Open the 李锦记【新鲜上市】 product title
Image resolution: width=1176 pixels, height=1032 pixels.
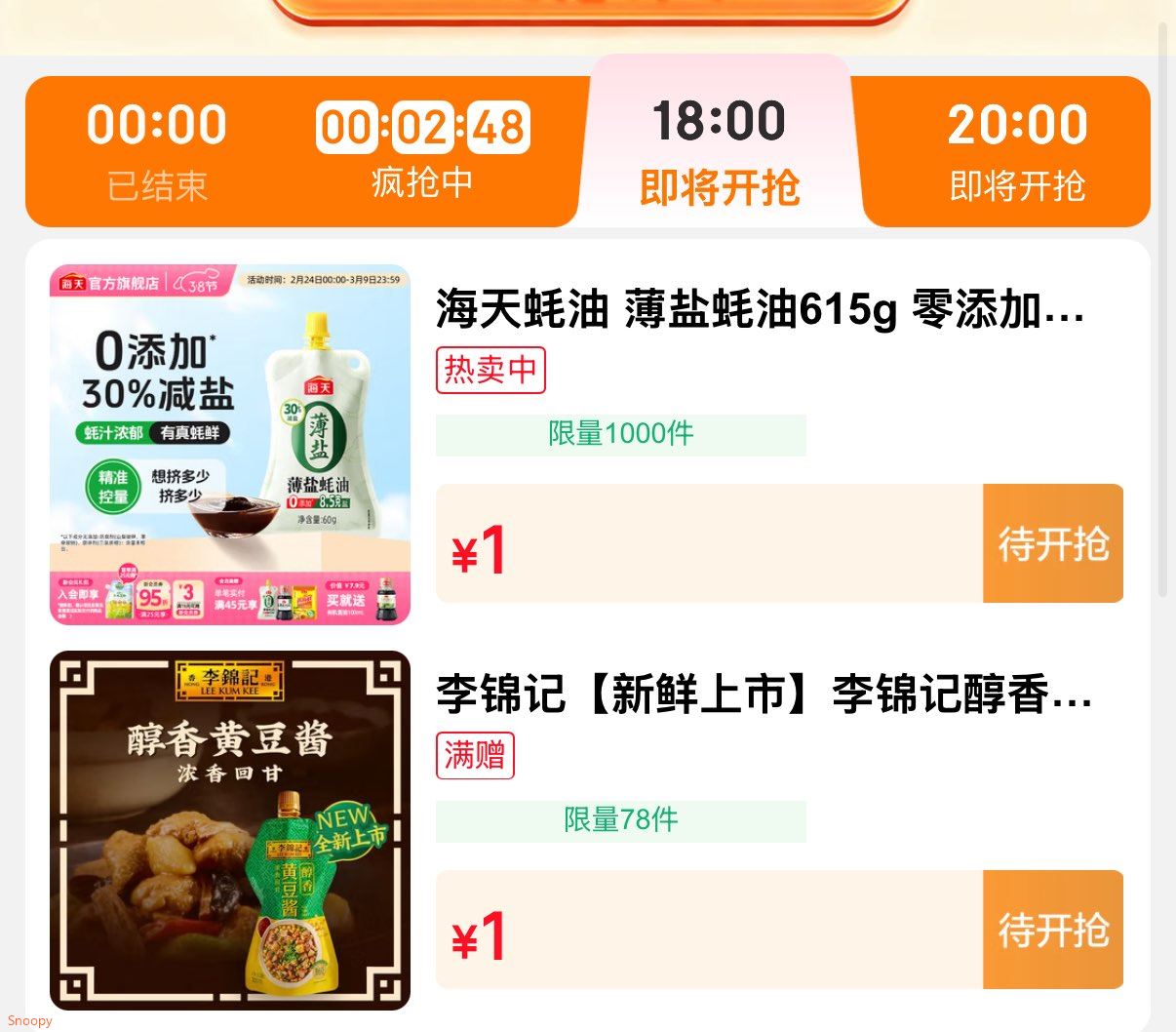[764, 695]
